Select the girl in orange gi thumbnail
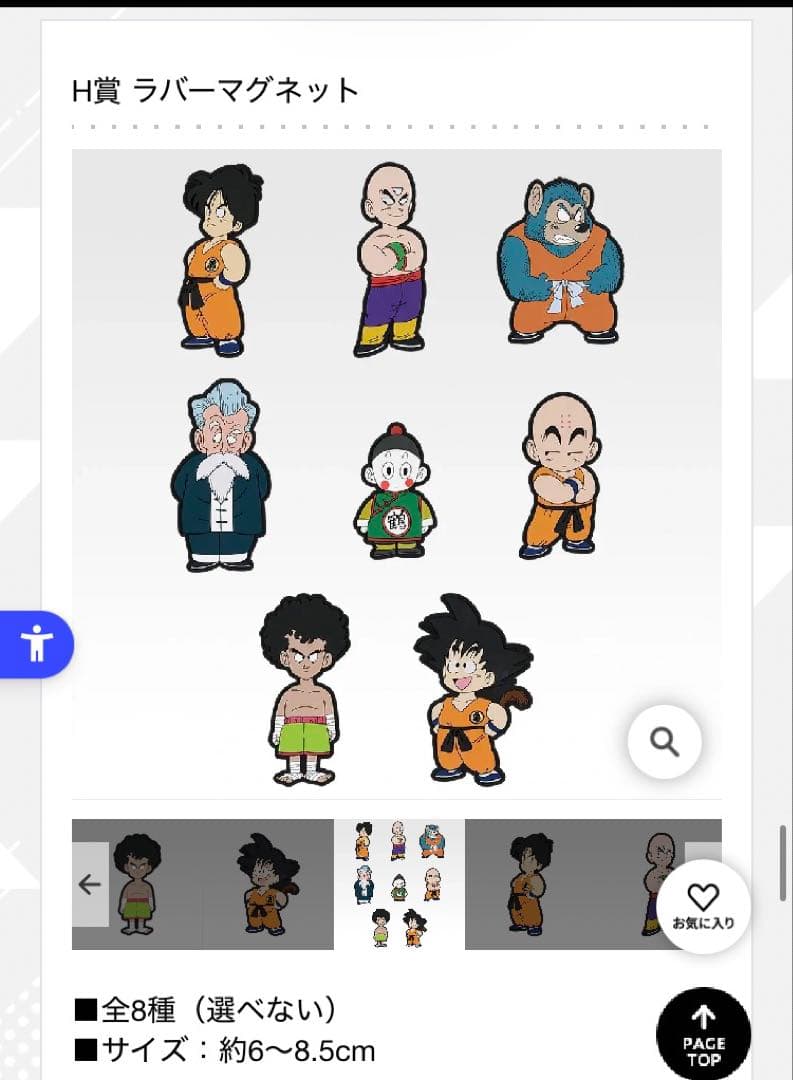Image resolution: width=793 pixels, height=1080 pixels. [x=530, y=883]
